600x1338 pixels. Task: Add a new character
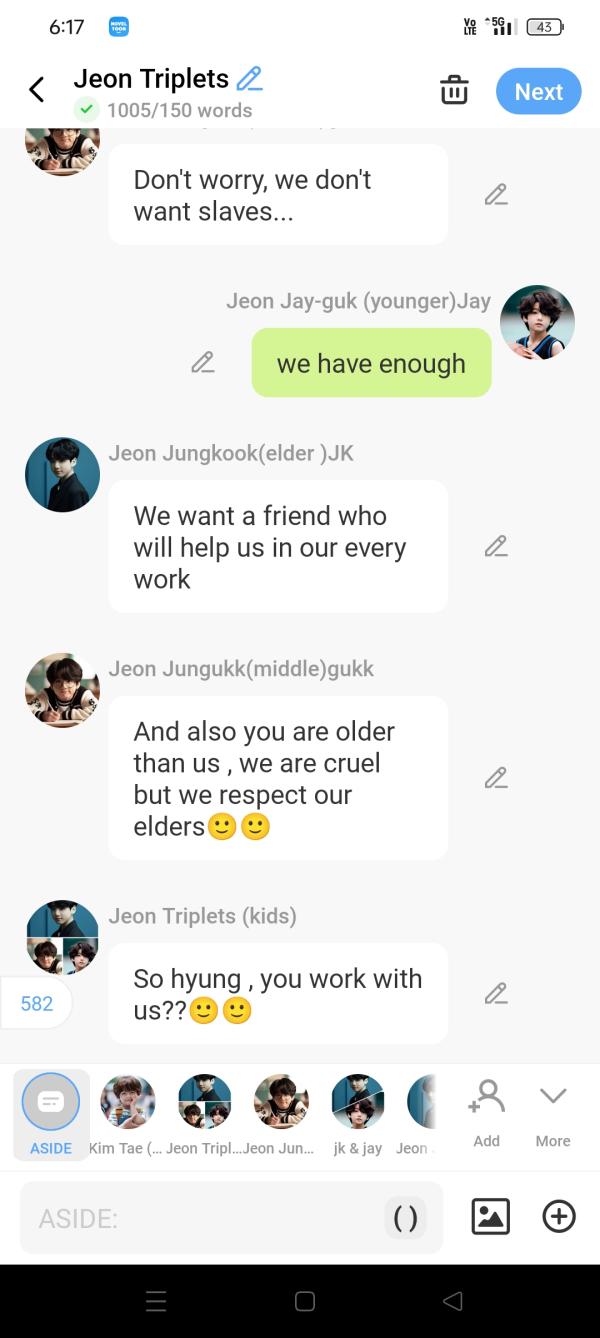click(x=486, y=1111)
